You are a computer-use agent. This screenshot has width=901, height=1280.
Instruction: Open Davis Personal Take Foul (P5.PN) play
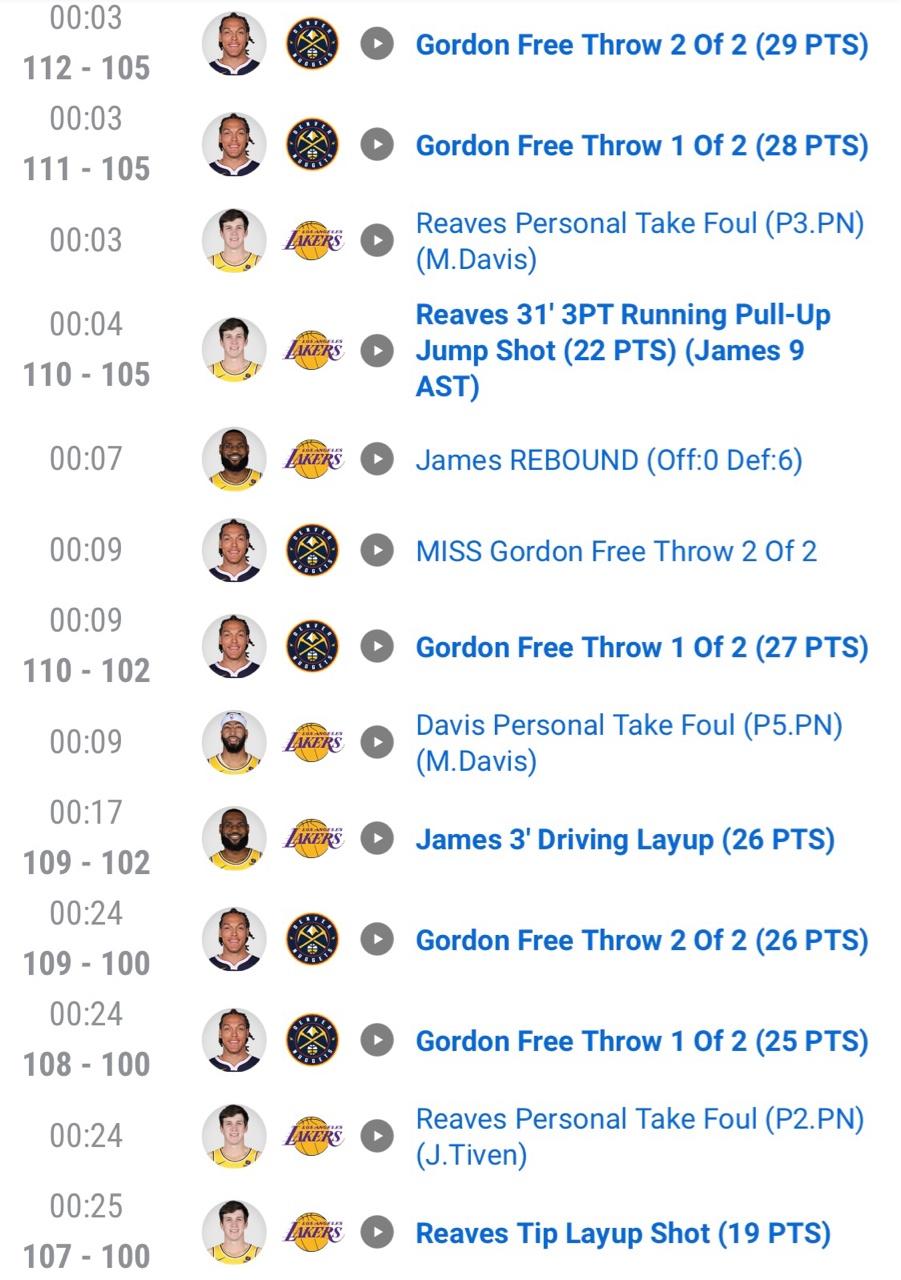(x=629, y=742)
